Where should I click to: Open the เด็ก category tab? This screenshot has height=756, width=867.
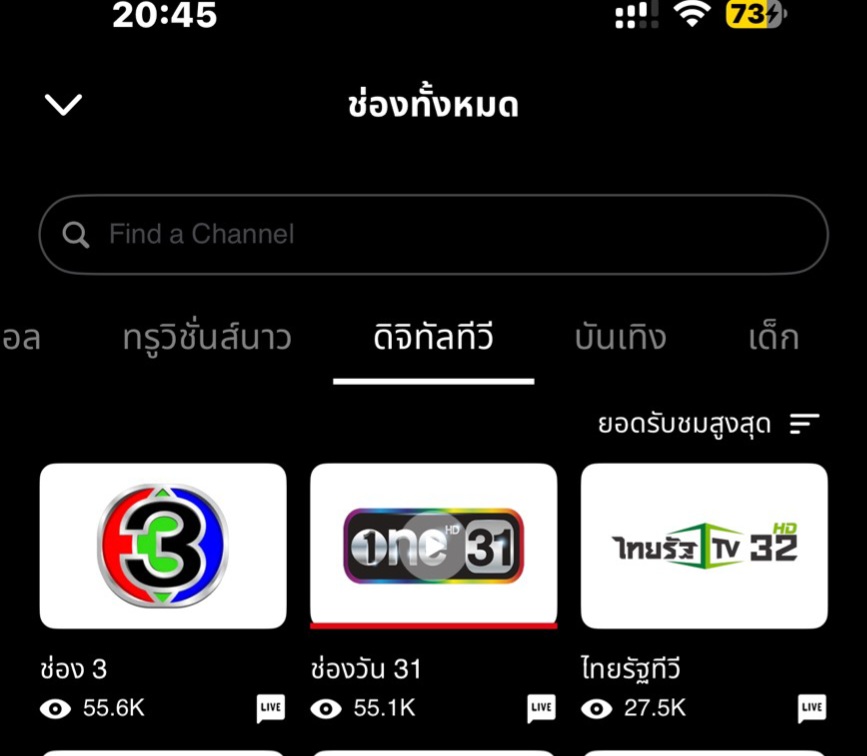(773, 338)
